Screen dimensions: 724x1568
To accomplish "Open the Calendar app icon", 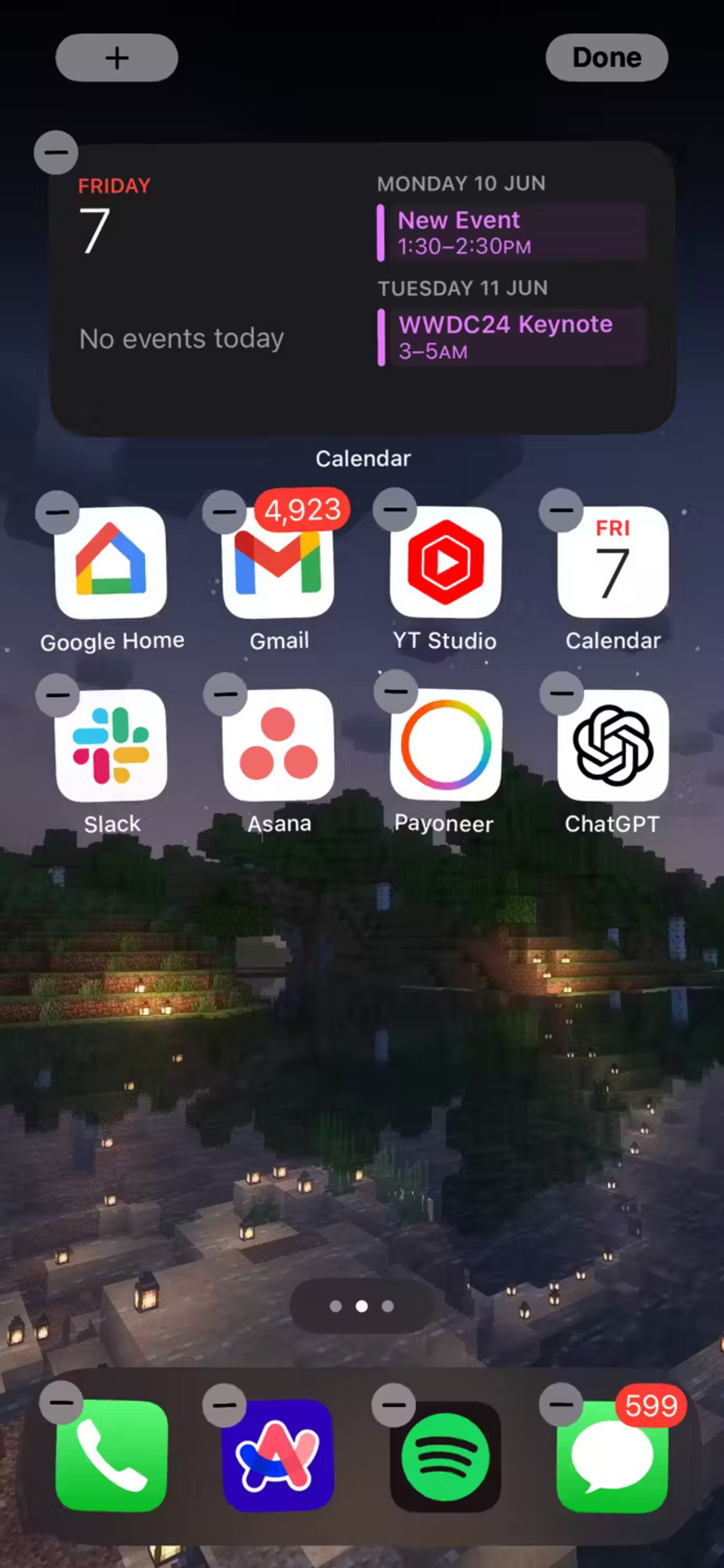I will pos(613,562).
